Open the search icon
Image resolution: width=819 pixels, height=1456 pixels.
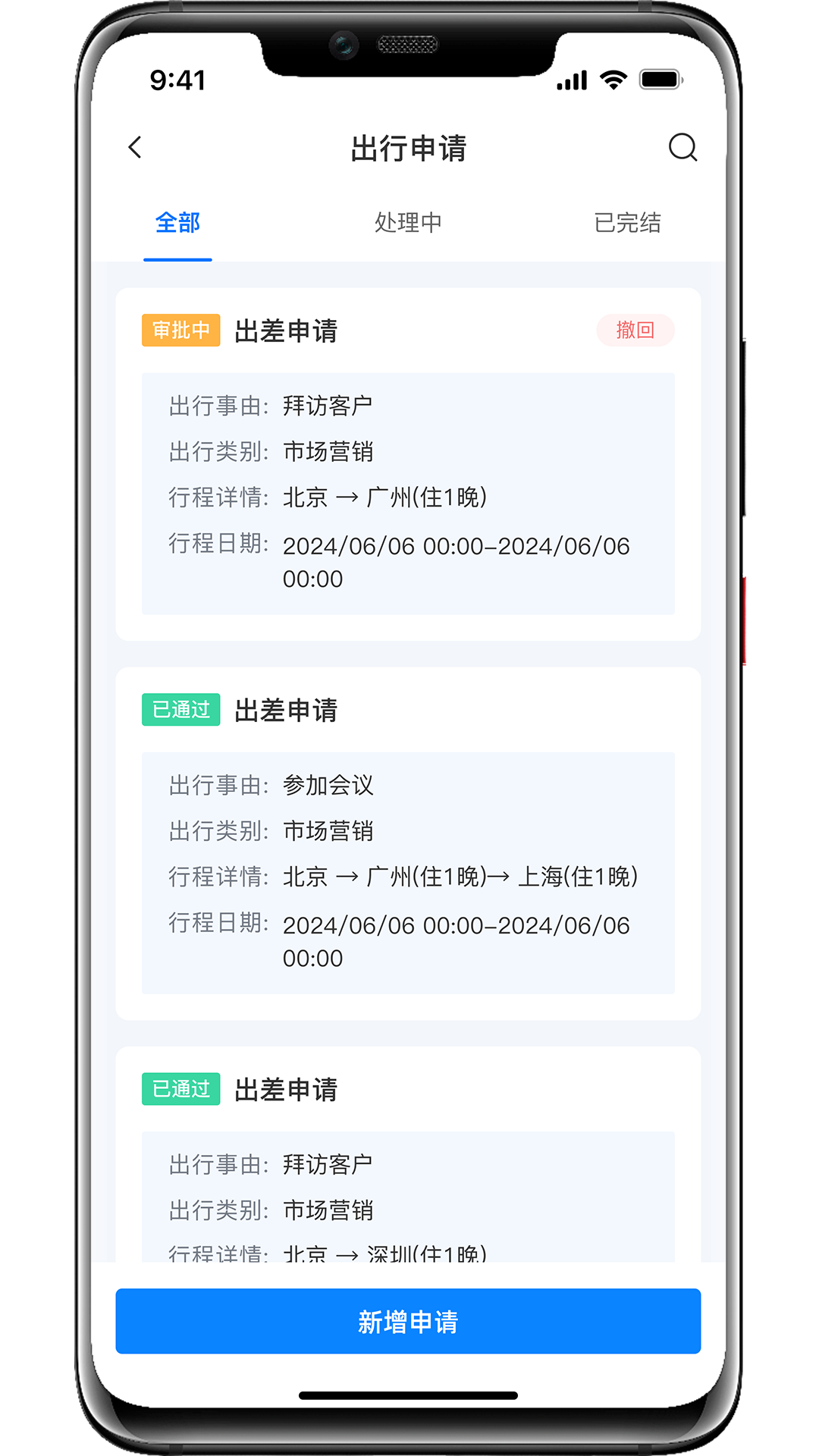682,147
